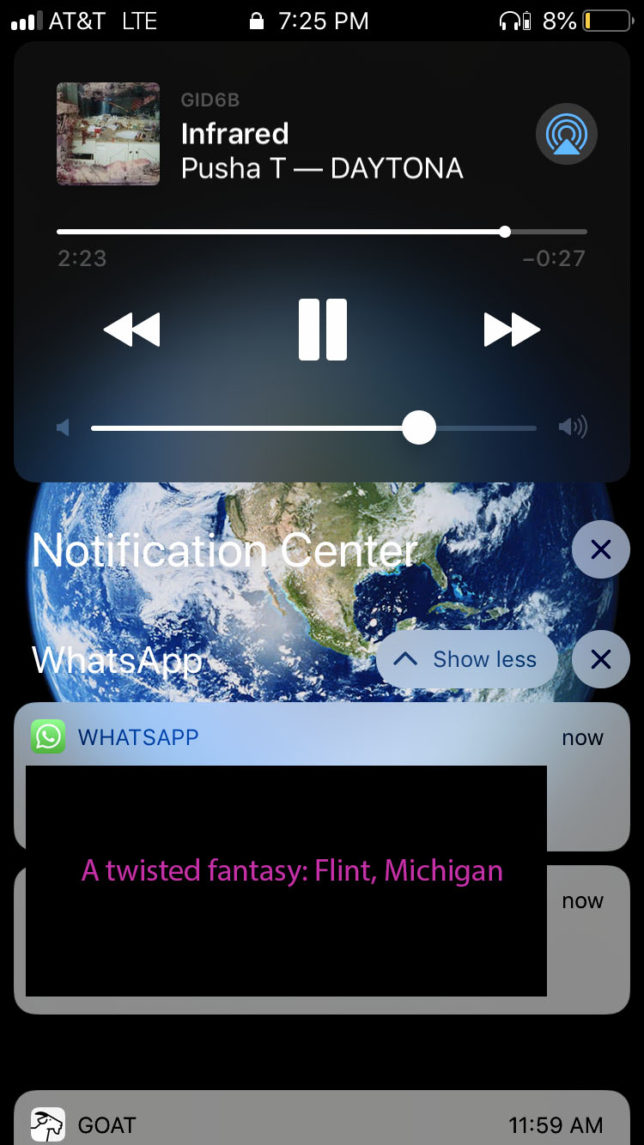The width and height of the screenshot is (644, 1145).
Task: Go back to the previous track
Action: coord(132,329)
